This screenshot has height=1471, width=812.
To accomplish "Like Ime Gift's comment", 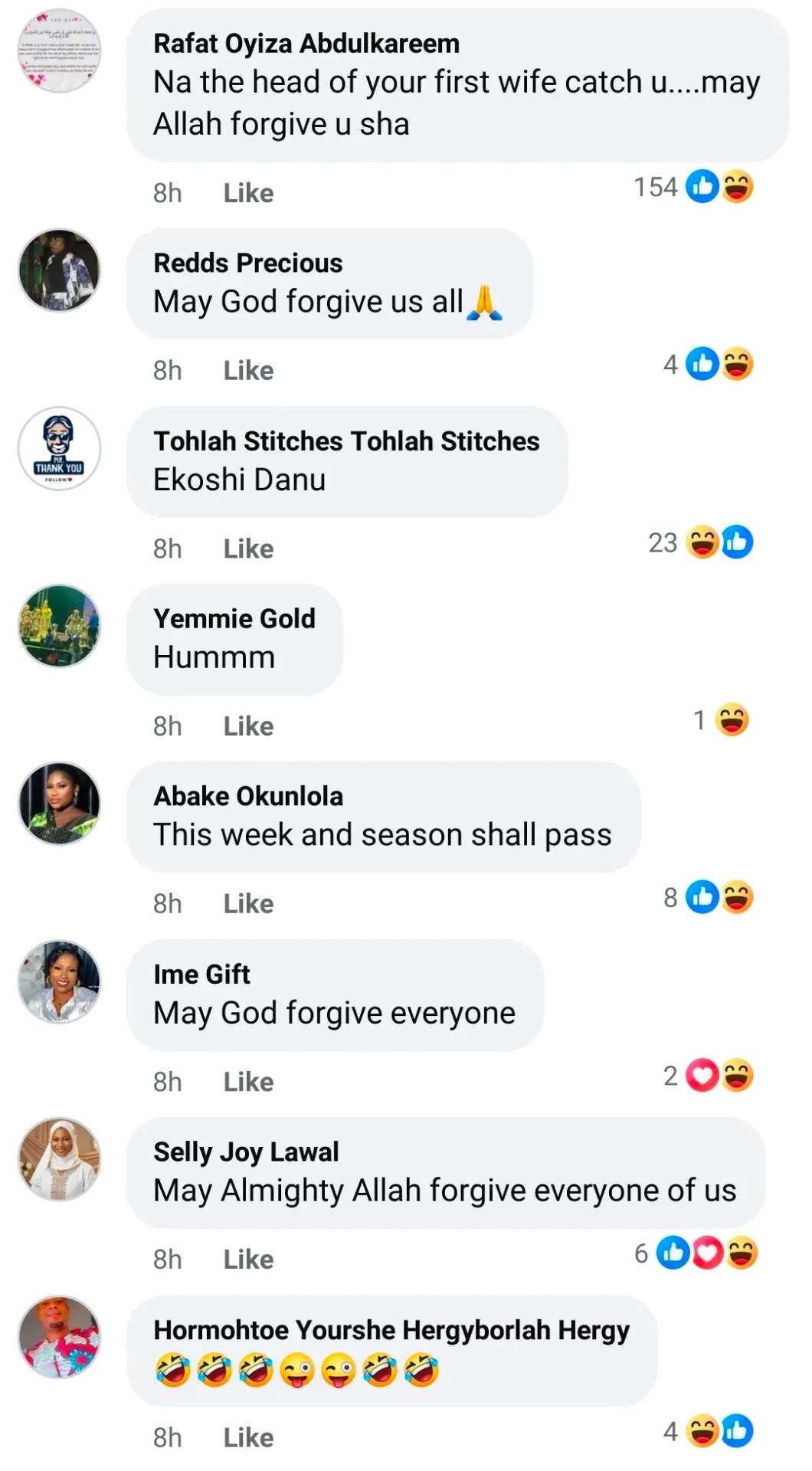I will (x=248, y=1082).
